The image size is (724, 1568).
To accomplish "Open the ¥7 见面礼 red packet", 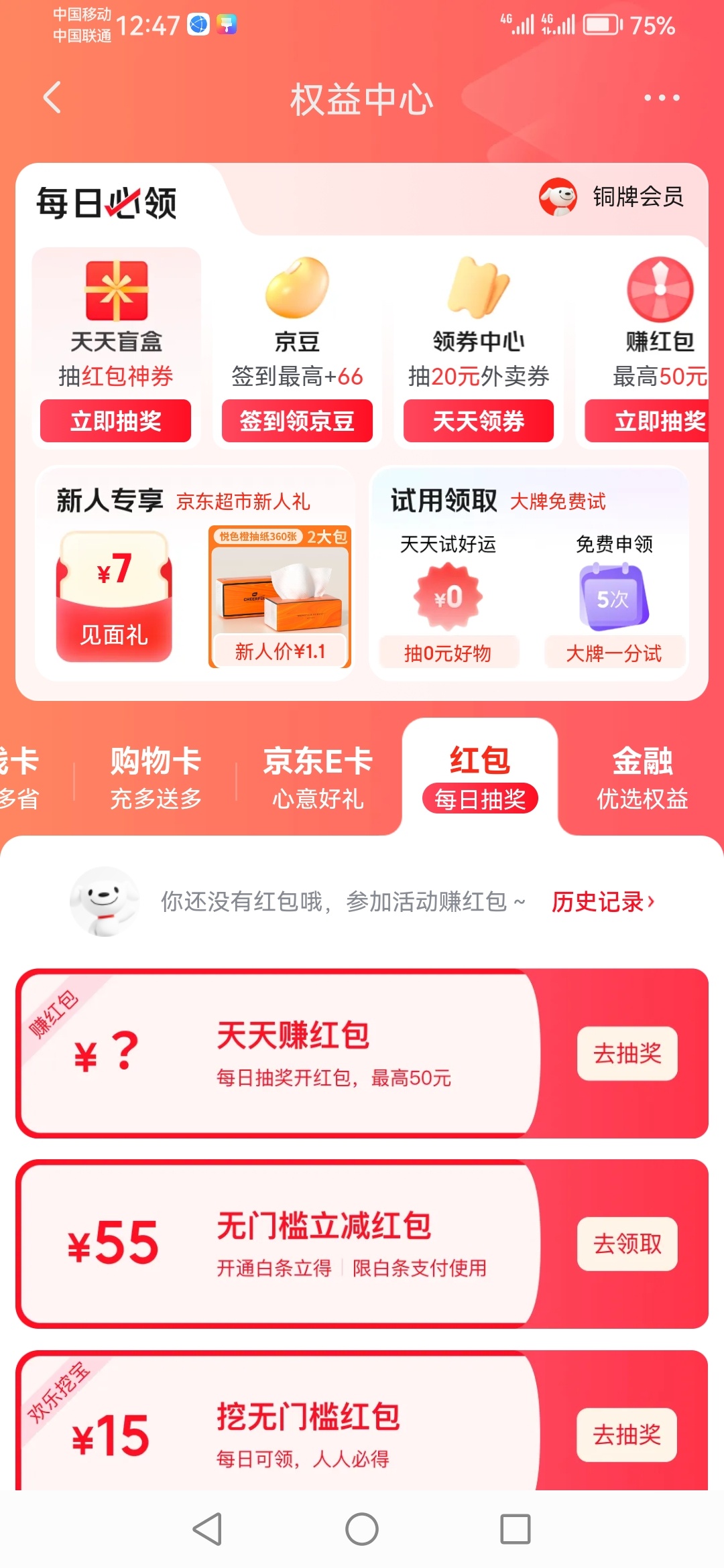I will point(114,596).
